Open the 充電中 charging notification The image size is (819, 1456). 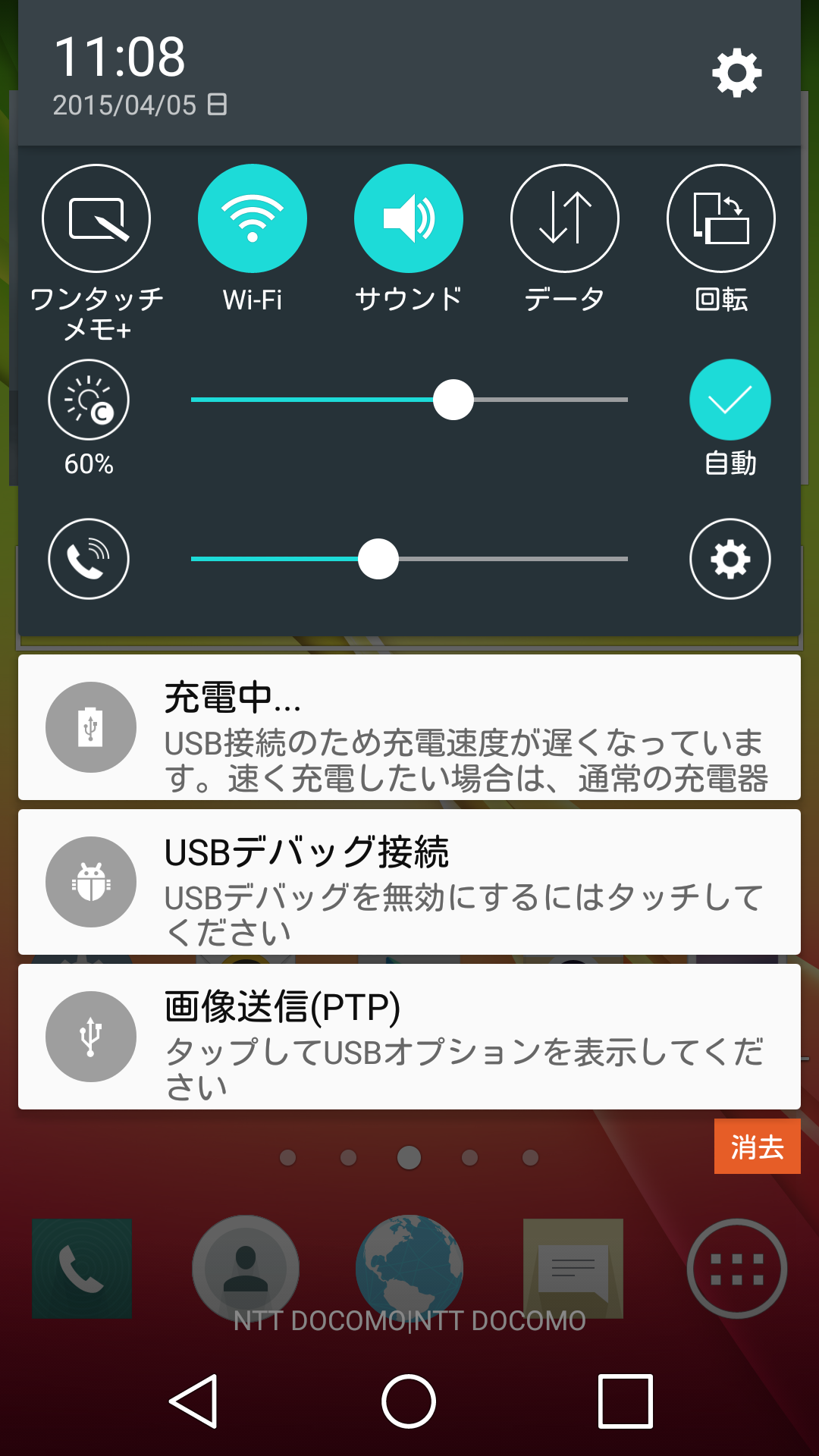[409, 727]
